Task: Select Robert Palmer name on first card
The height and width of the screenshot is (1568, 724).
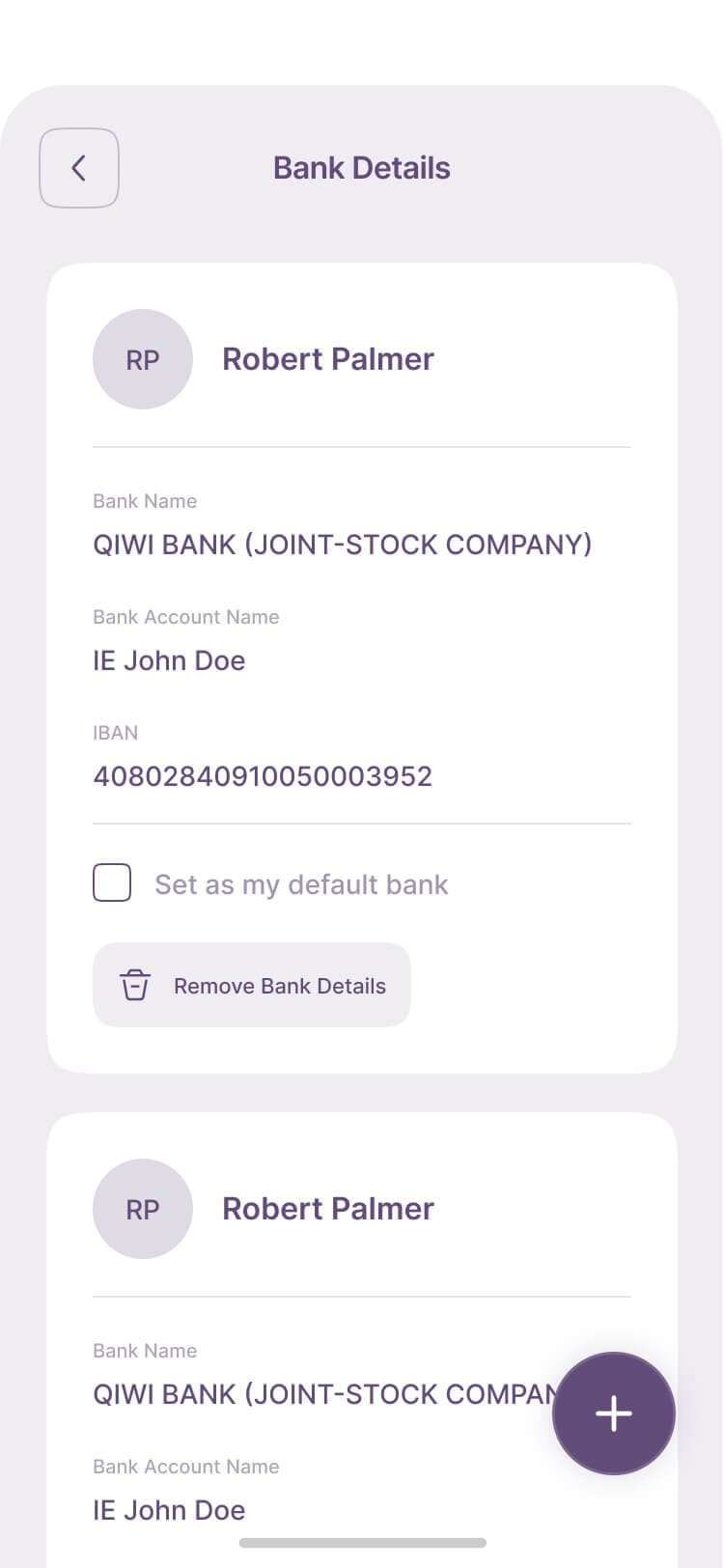Action: pos(328,358)
